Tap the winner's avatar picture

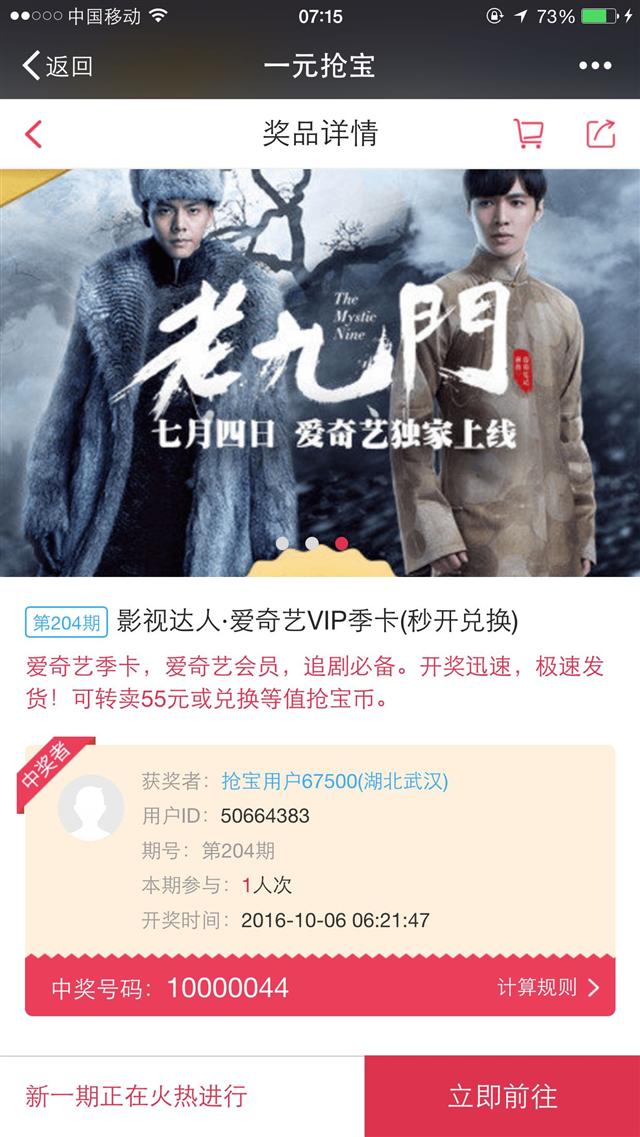(91, 807)
